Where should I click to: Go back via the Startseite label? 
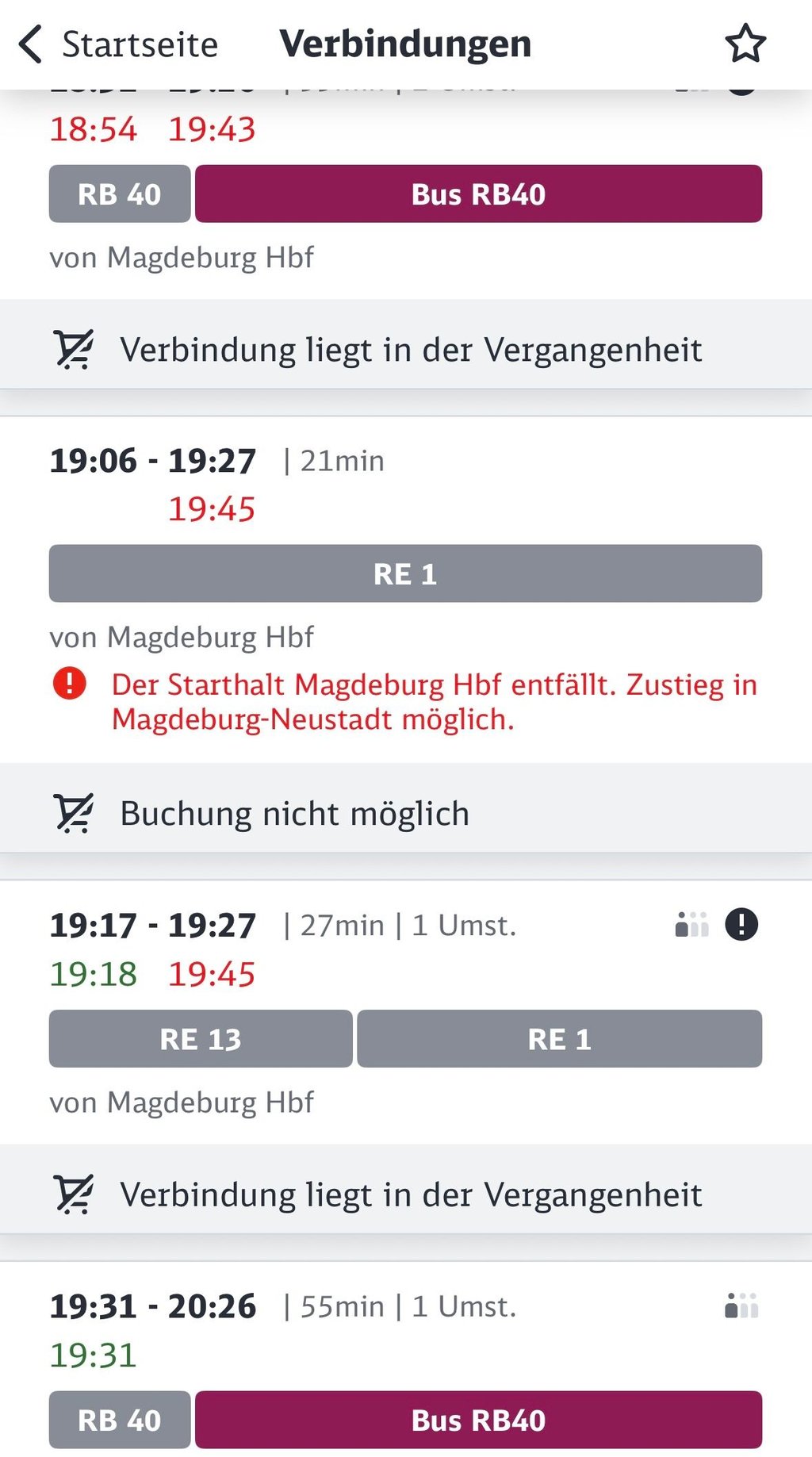141,44
